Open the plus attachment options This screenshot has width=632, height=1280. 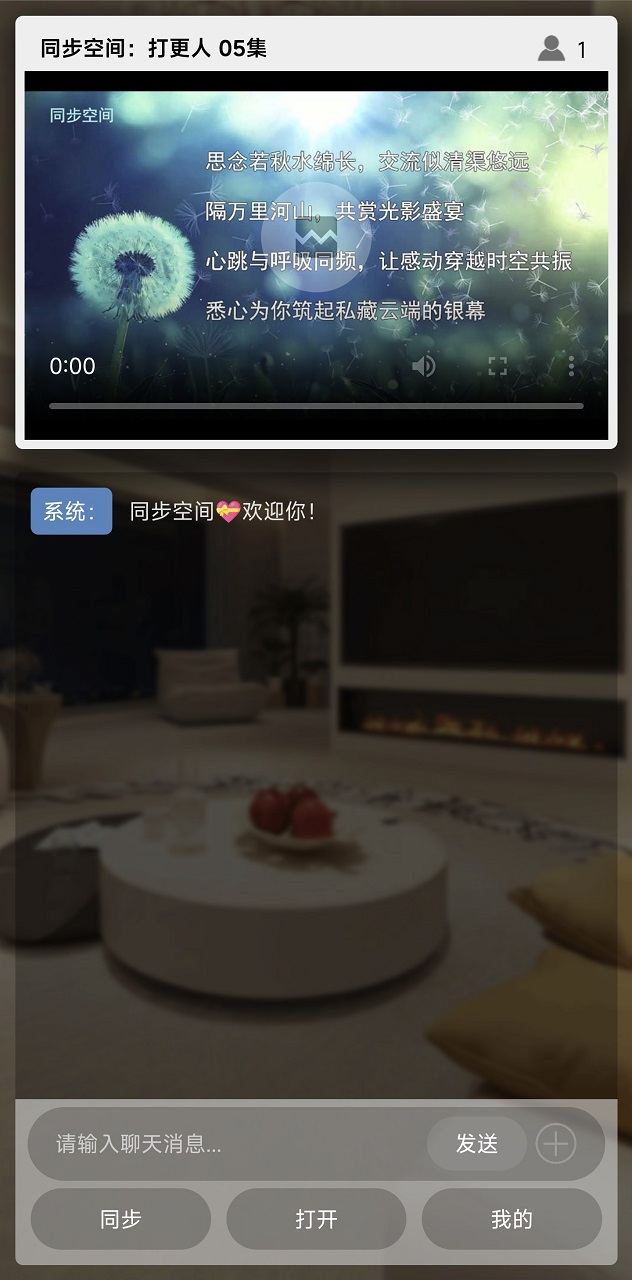coord(556,1144)
